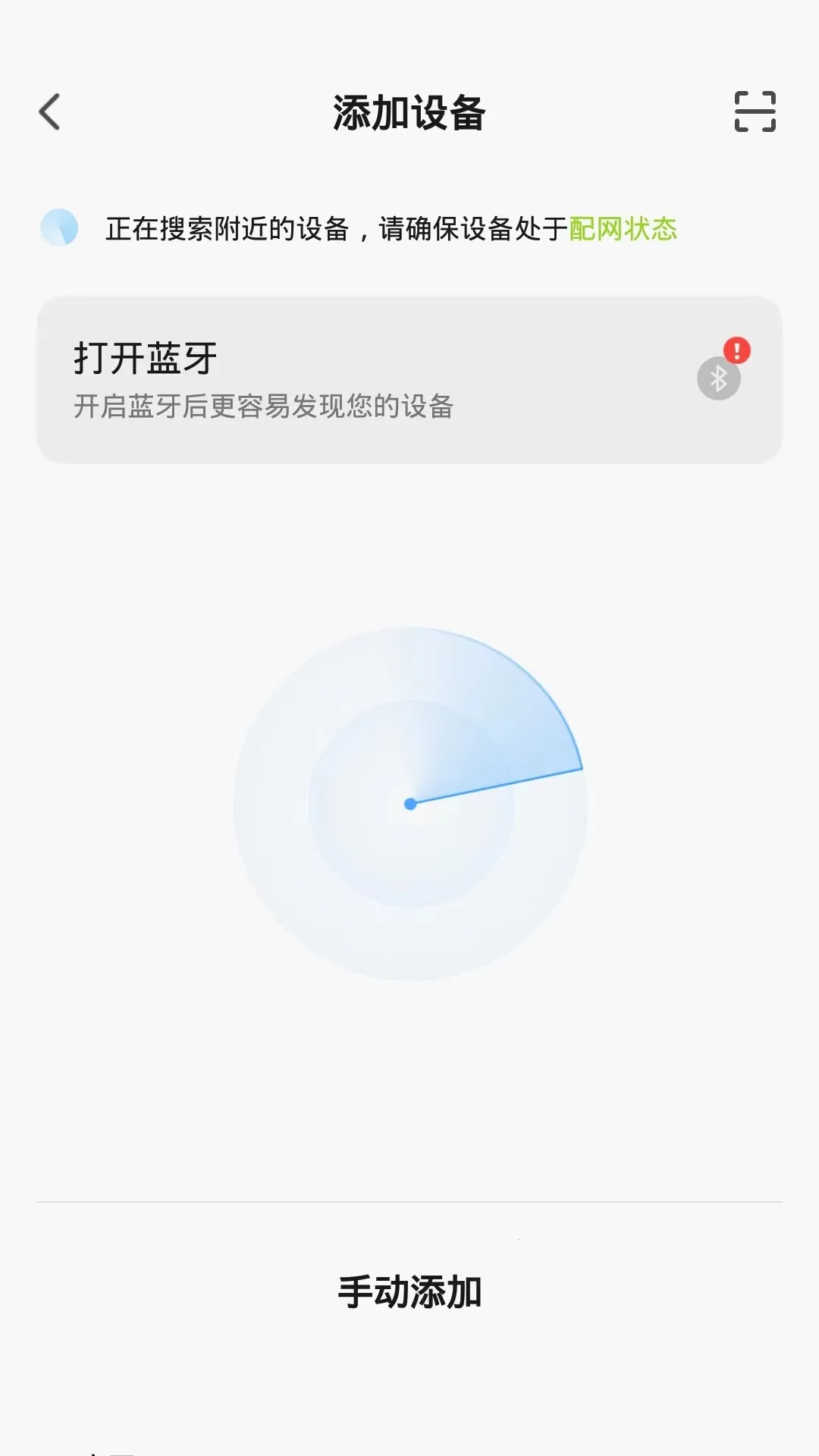Activate Bluetooth by tapping its status icon
This screenshot has width=819, height=1456.
[717, 377]
